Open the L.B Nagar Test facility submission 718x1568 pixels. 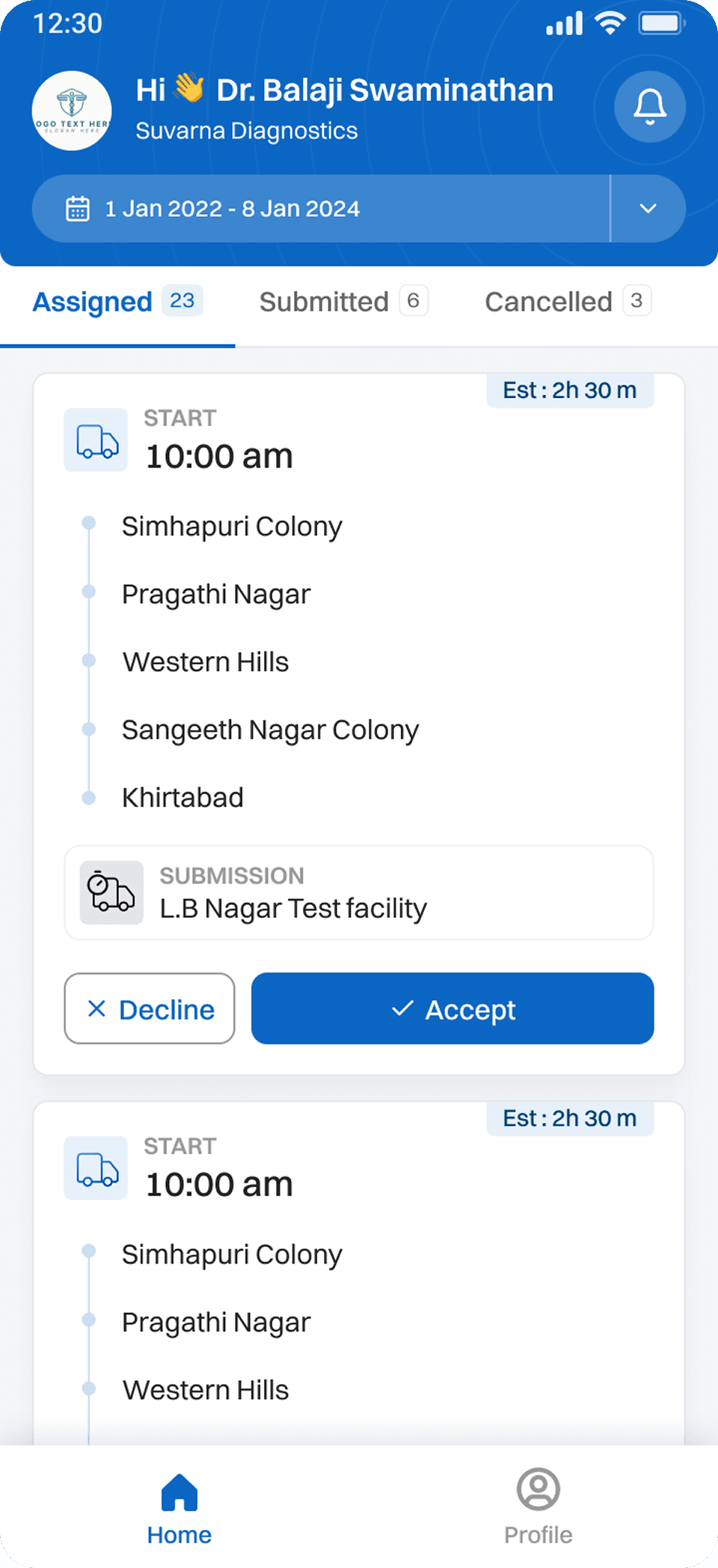[359, 892]
